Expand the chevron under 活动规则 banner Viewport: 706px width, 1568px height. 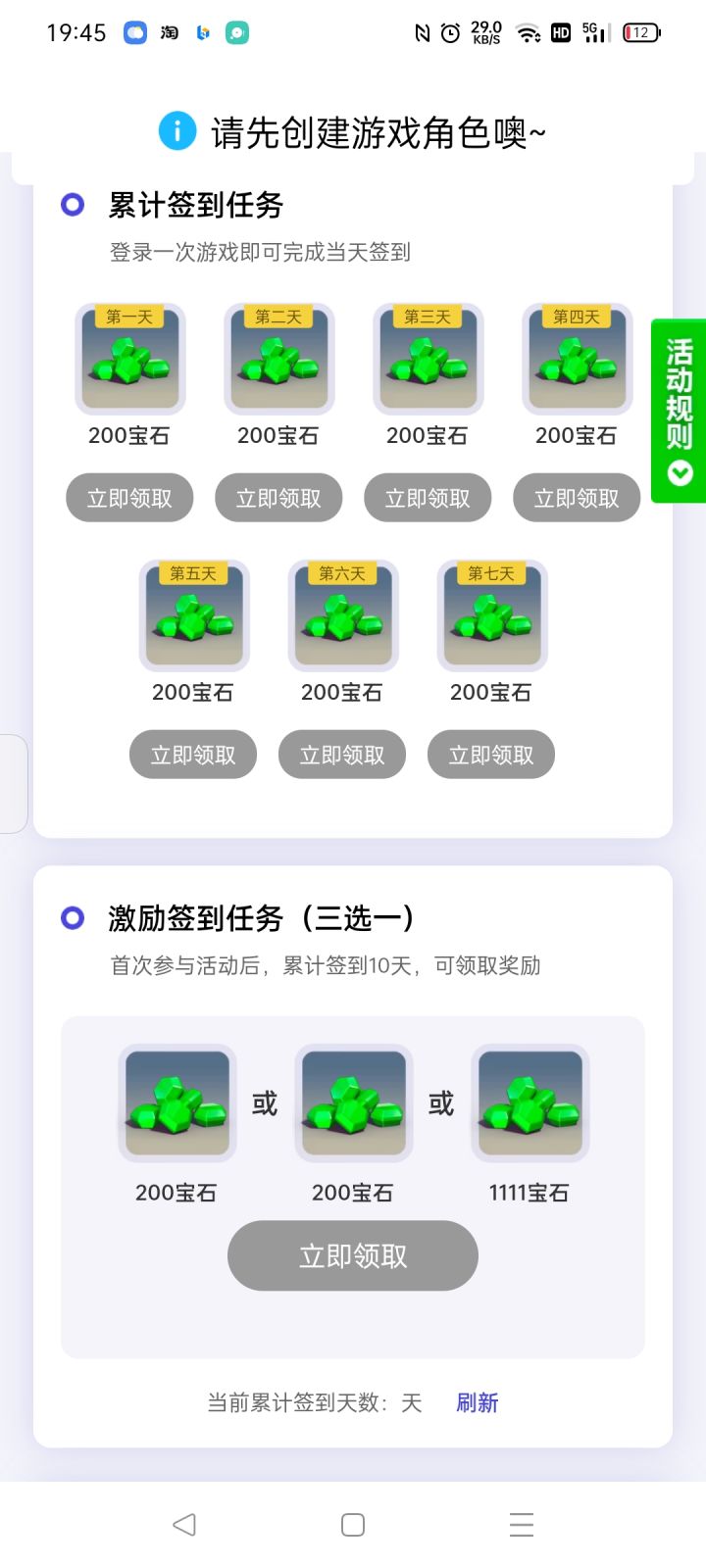point(679,474)
